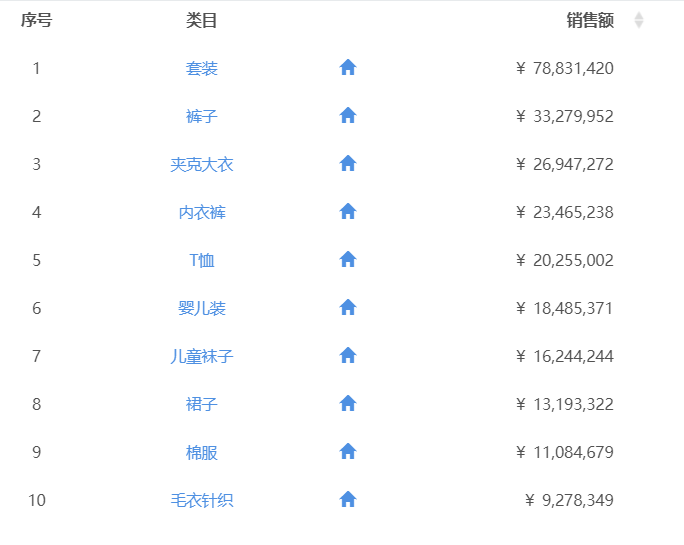
Task: Tap the home icon beside 内衣裤
Action: (x=348, y=211)
